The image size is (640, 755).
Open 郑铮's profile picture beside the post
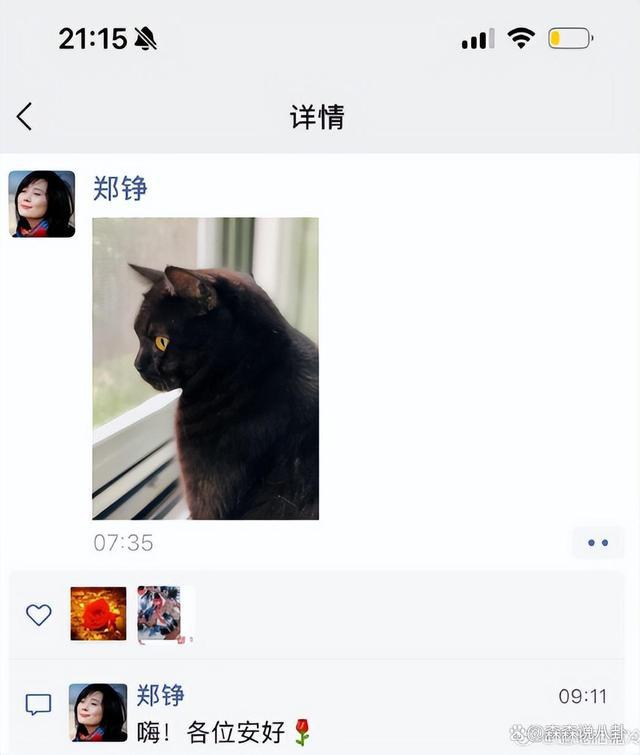pyautogui.click(x=42, y=204)
